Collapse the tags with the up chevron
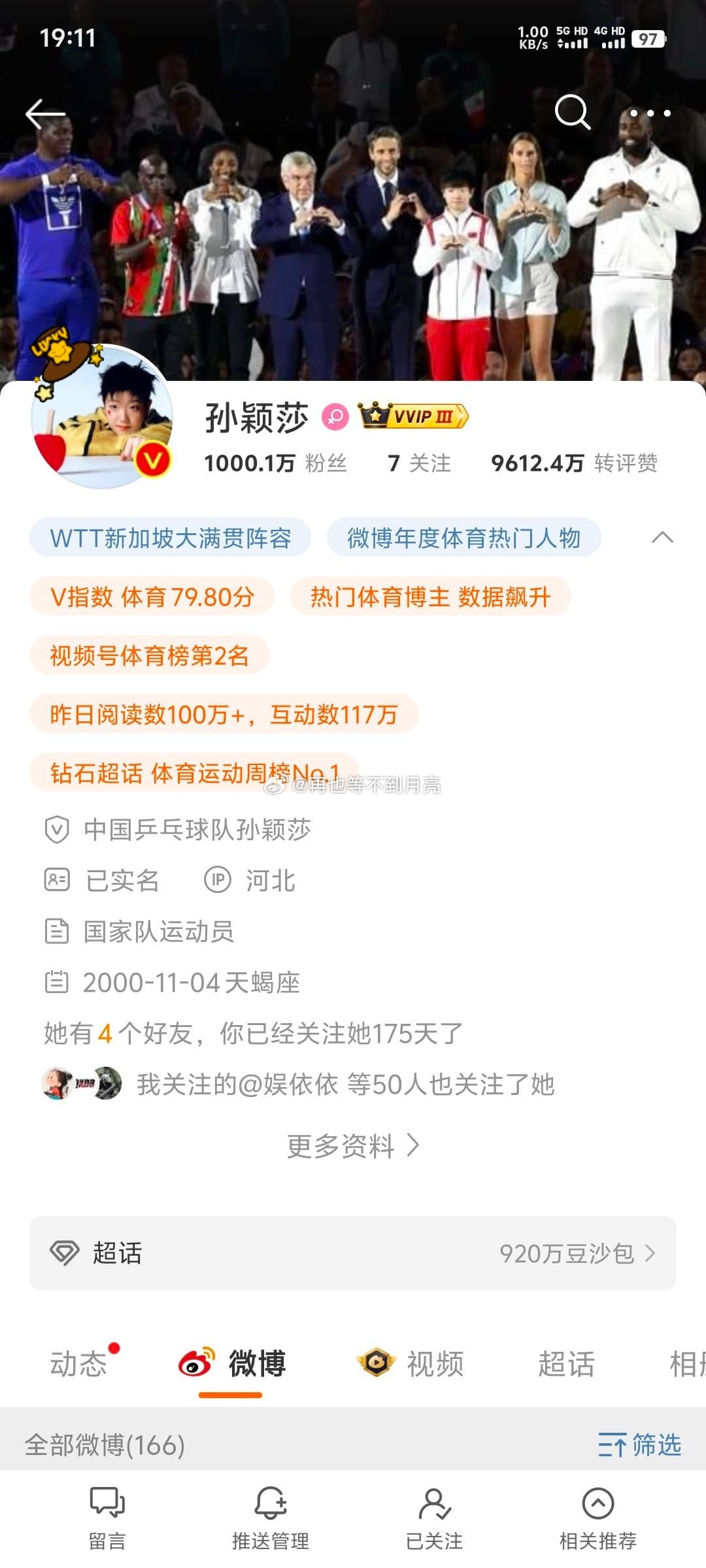Image resolution: width=706 pixels, height=1568 pixels. click(662, 538)
